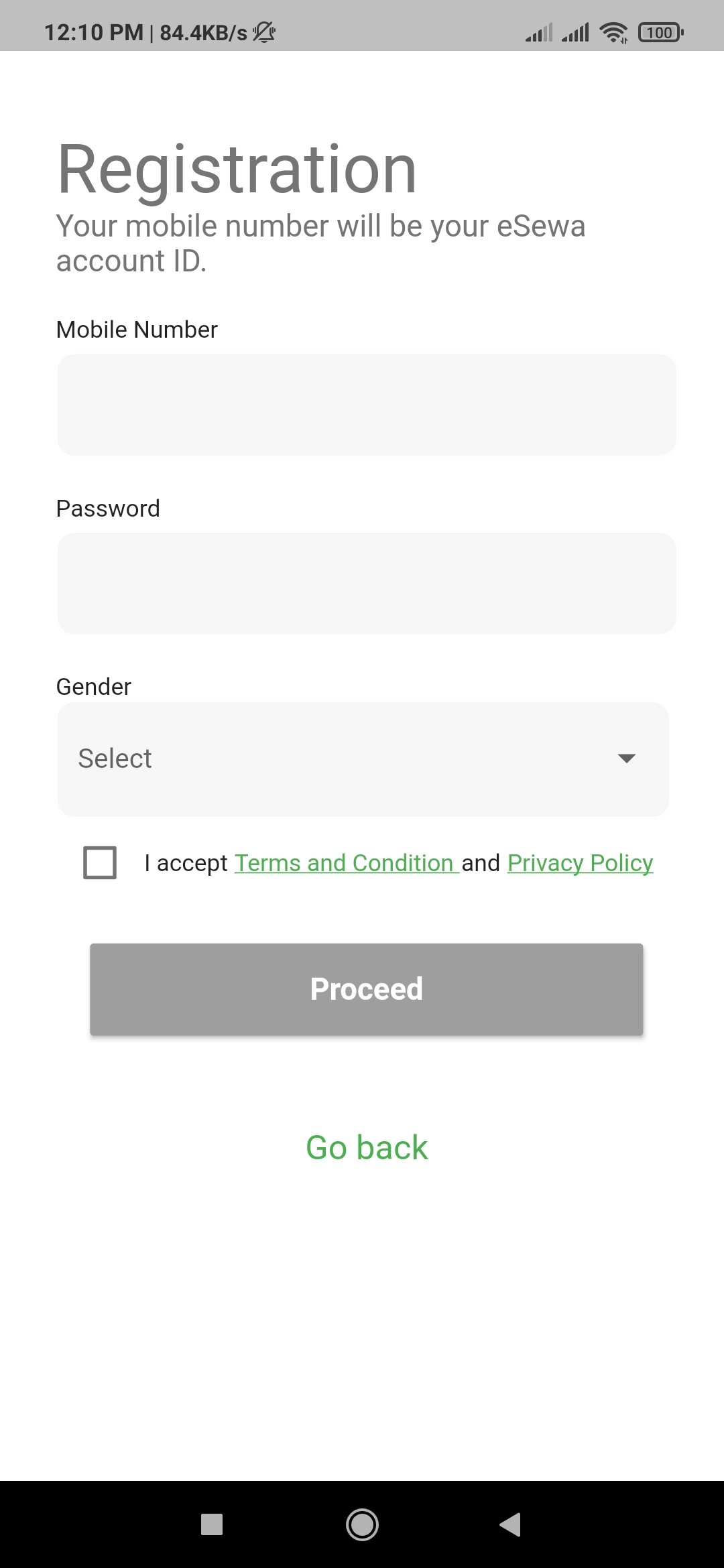Tap the first SIM signal strength icon

(540, 31)
